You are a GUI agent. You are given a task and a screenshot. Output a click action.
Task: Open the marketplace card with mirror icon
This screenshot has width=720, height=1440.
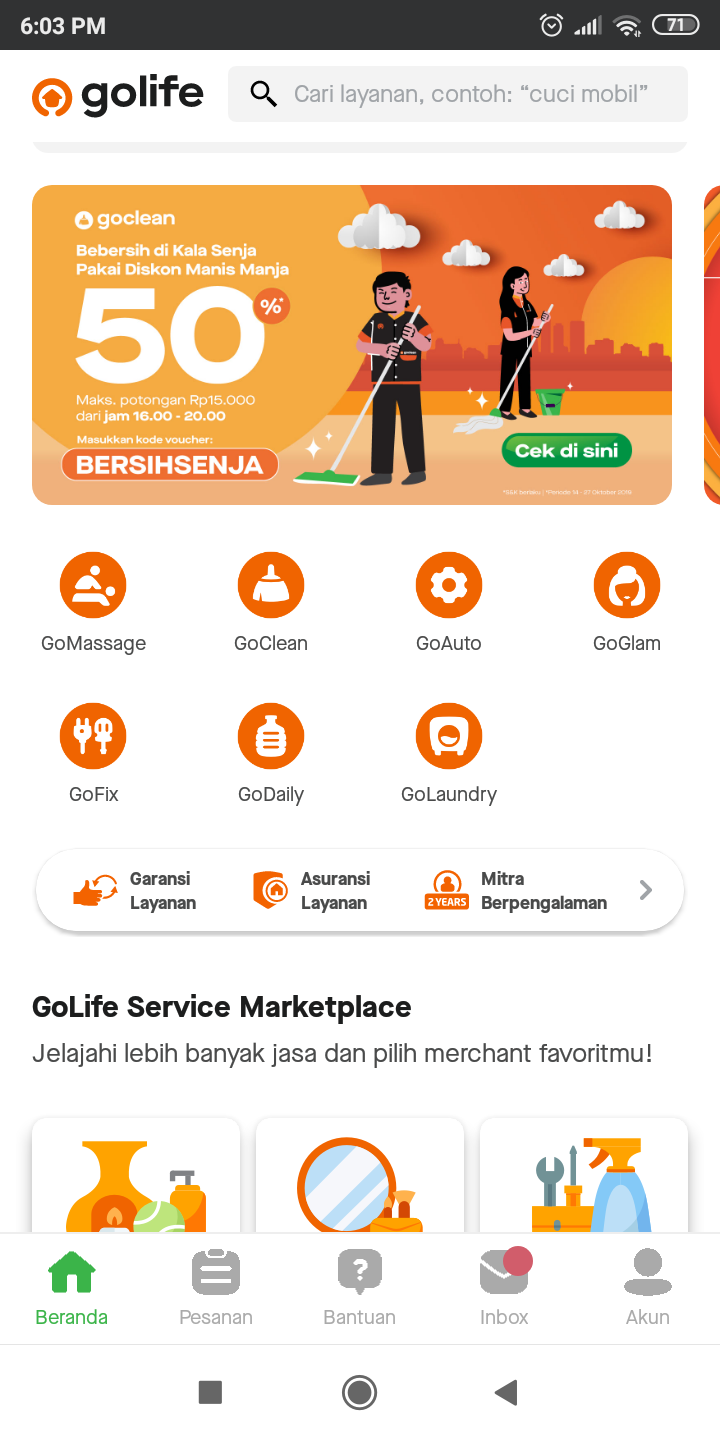tap(360, 1176)
